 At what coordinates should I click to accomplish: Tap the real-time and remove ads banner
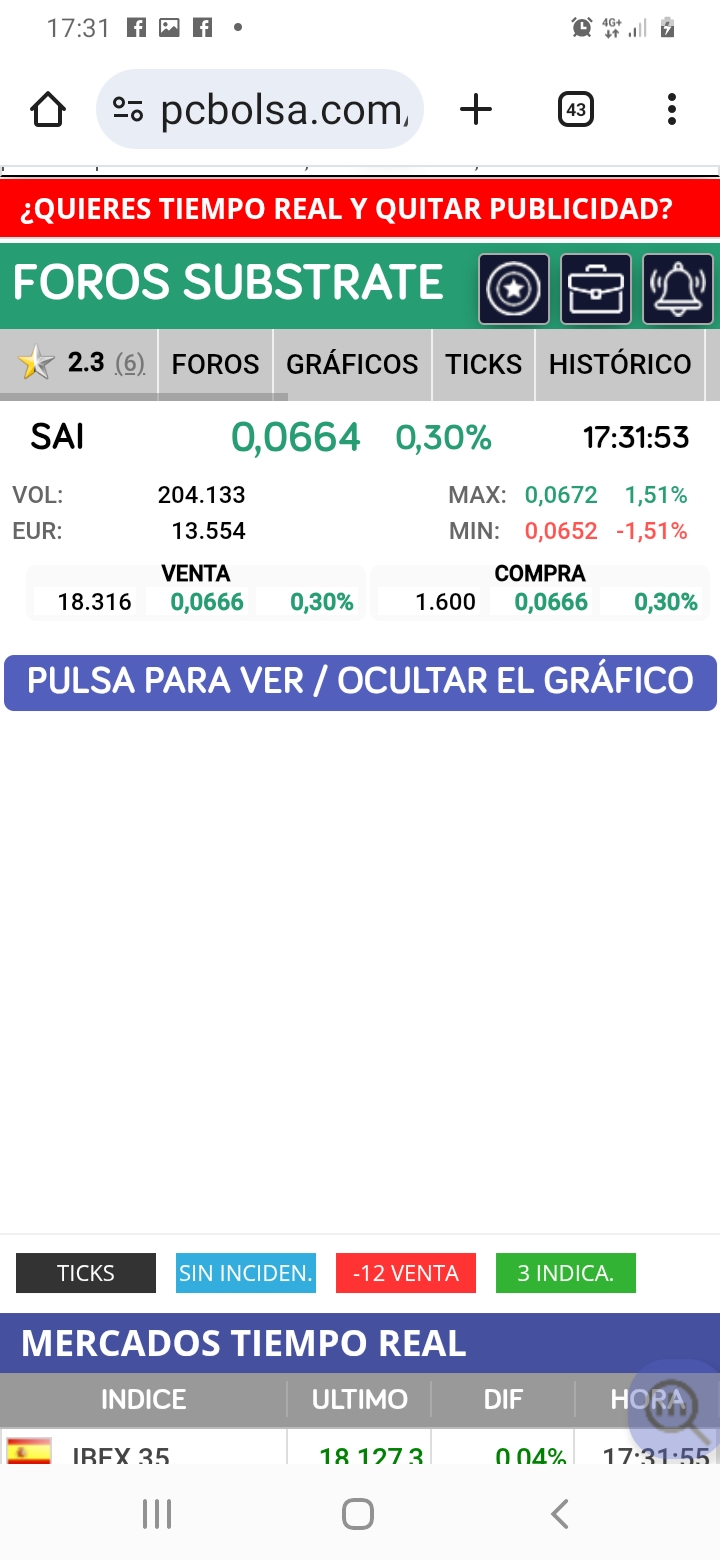click(360, 209)
